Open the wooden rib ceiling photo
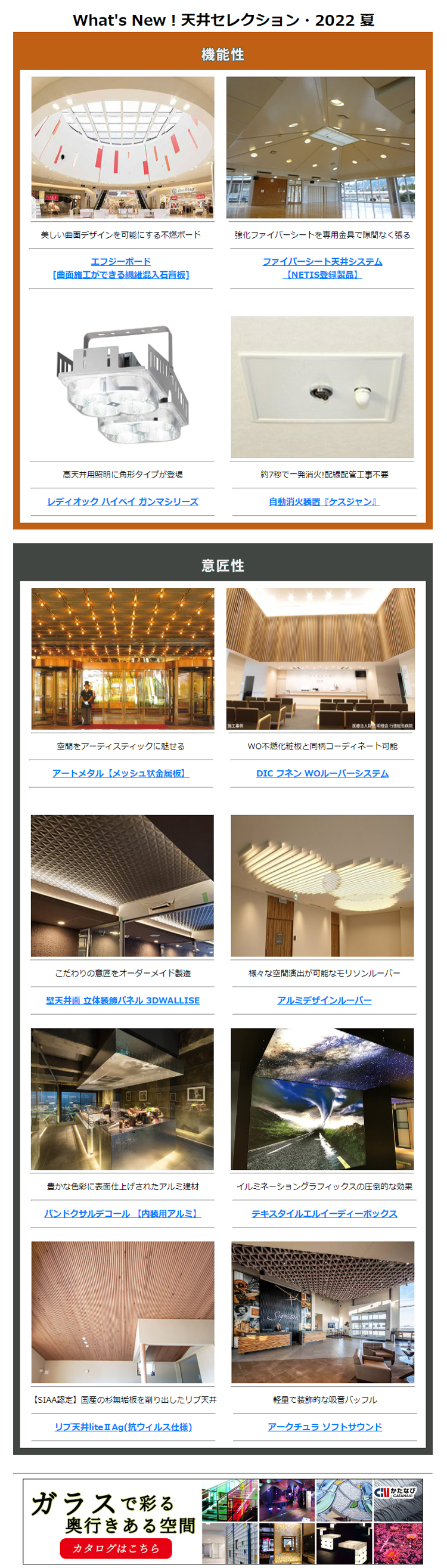447x1568 pixels. [x=123, y=1312]
